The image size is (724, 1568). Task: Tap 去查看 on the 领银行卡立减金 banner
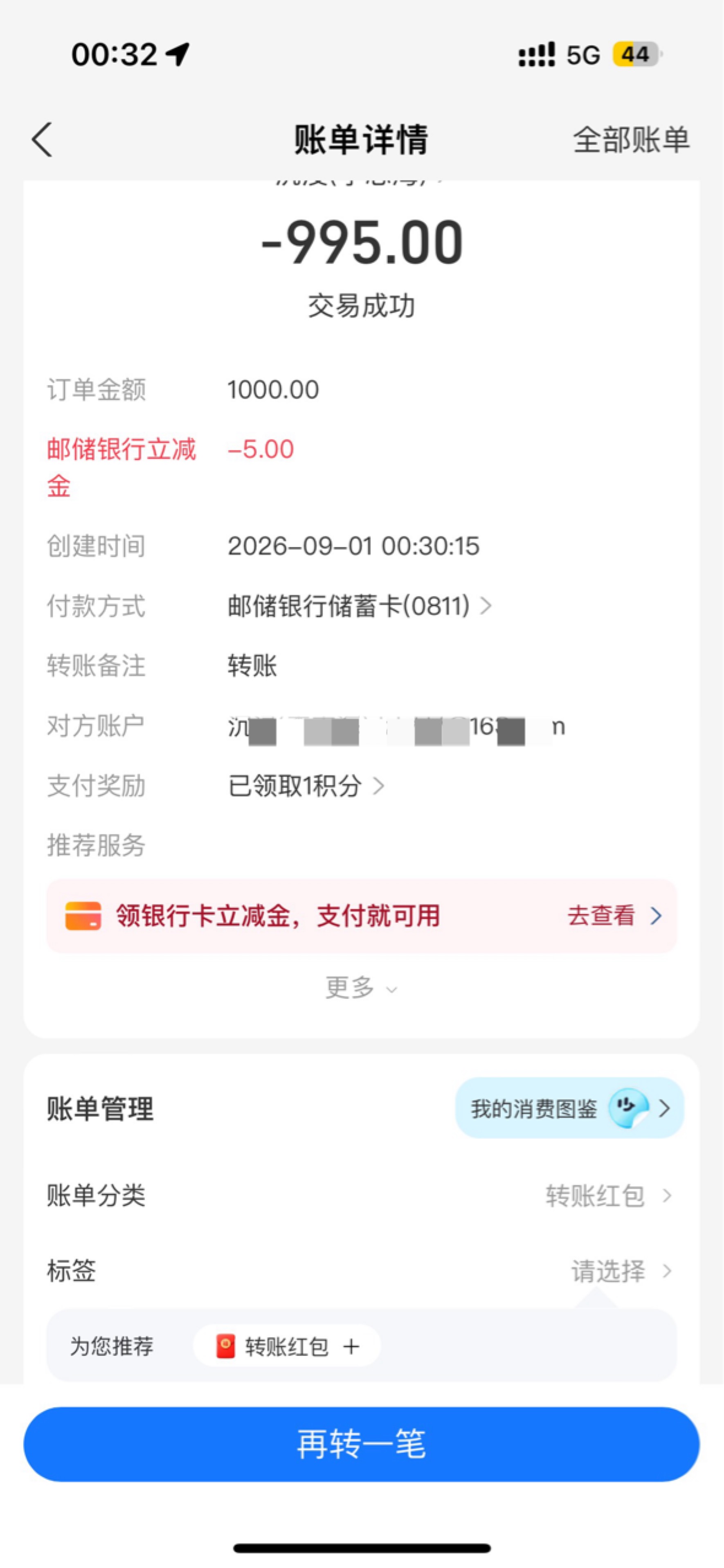pos(614,915)
